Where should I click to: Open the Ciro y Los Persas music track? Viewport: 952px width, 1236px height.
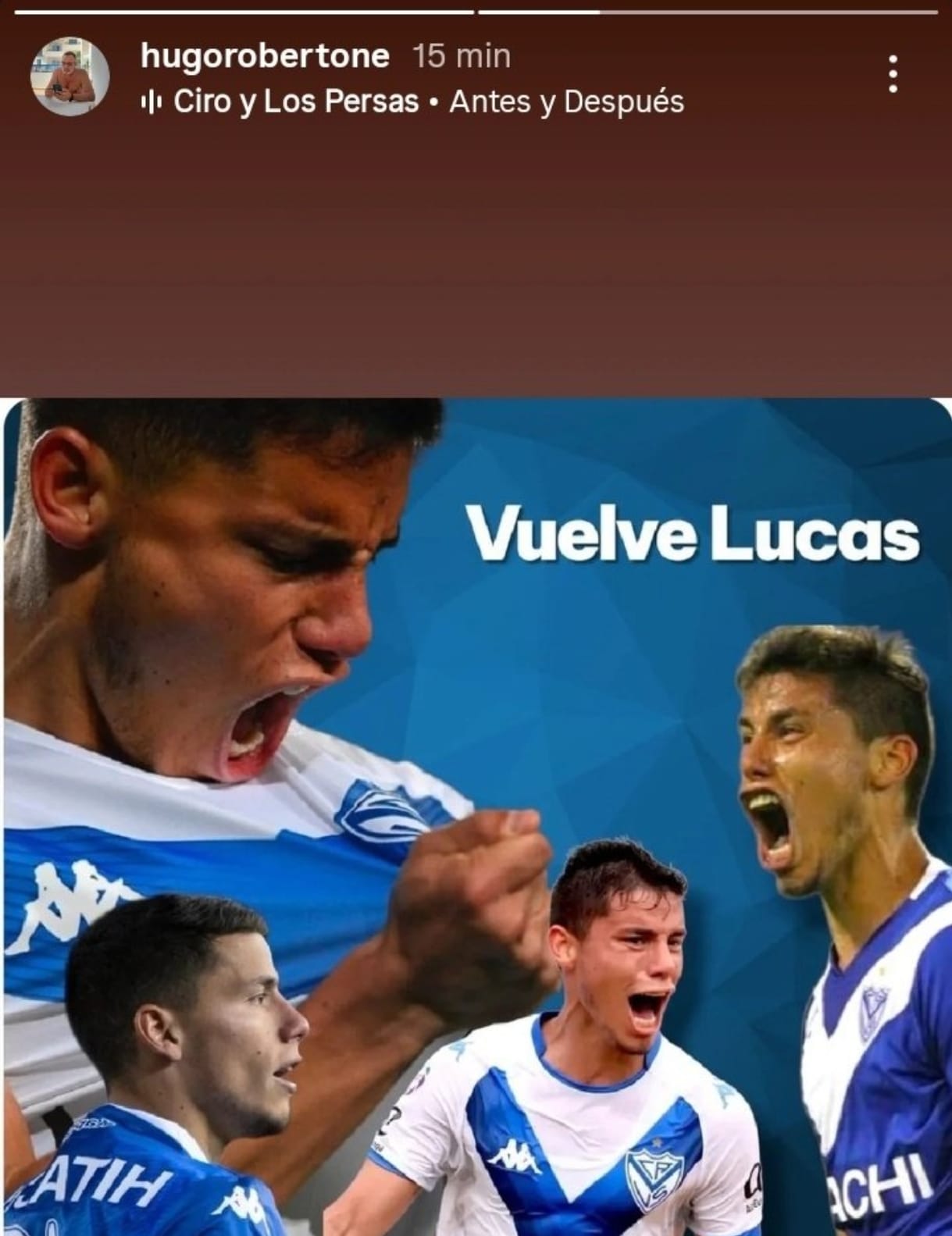point(412,102)
